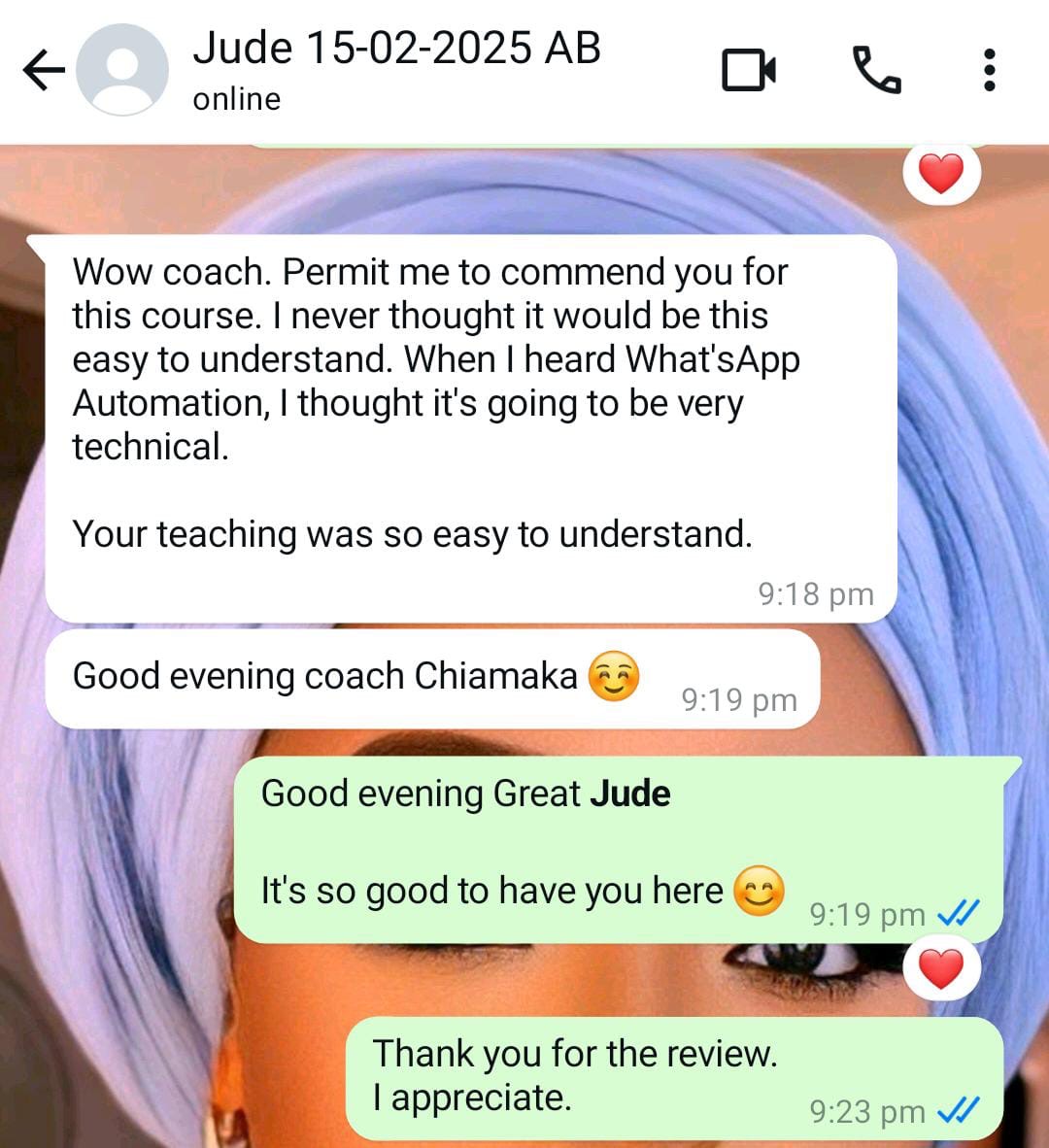View the heart reaction on the 9:19 pm message
Screen dimensions: 1049x1148
940,968
